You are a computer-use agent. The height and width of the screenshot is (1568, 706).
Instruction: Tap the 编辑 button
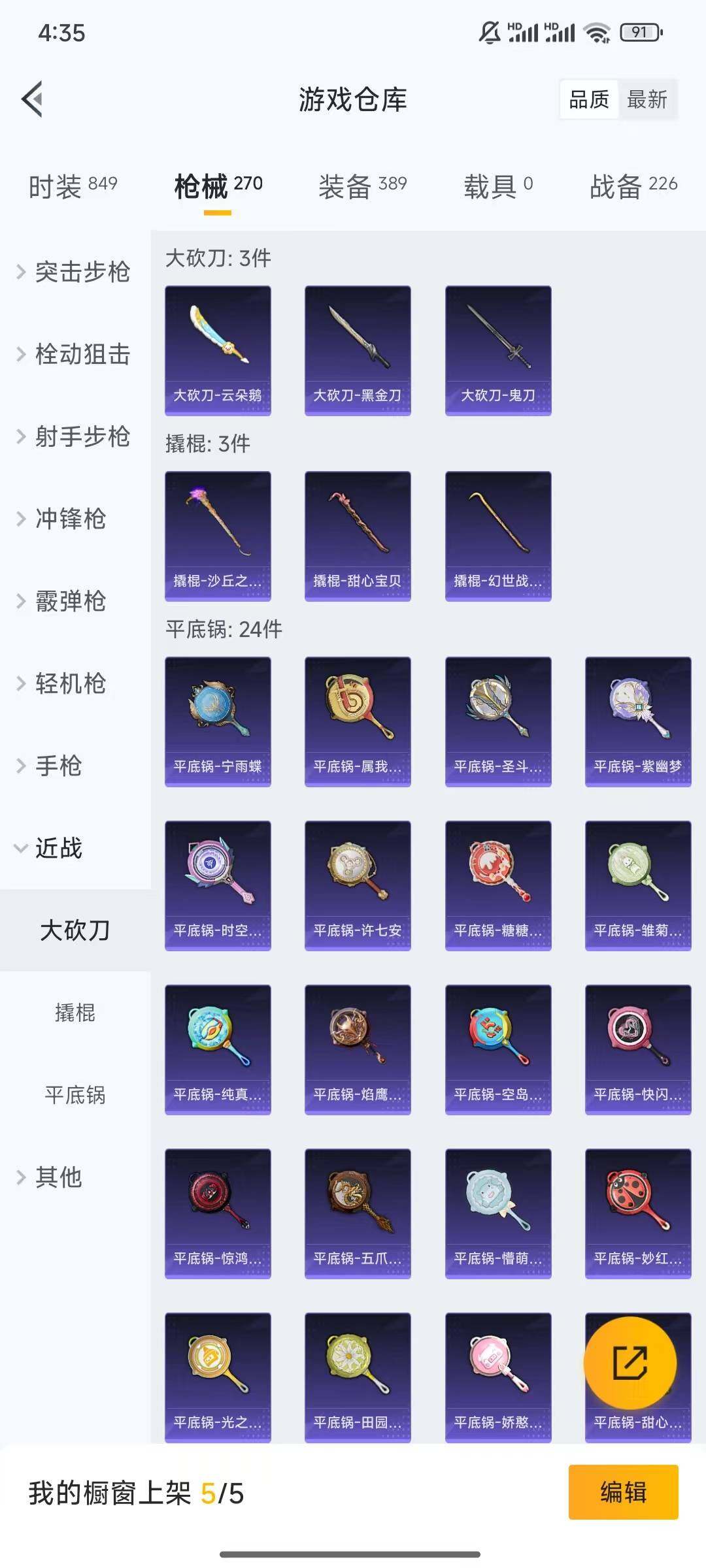click(623, 1492)
